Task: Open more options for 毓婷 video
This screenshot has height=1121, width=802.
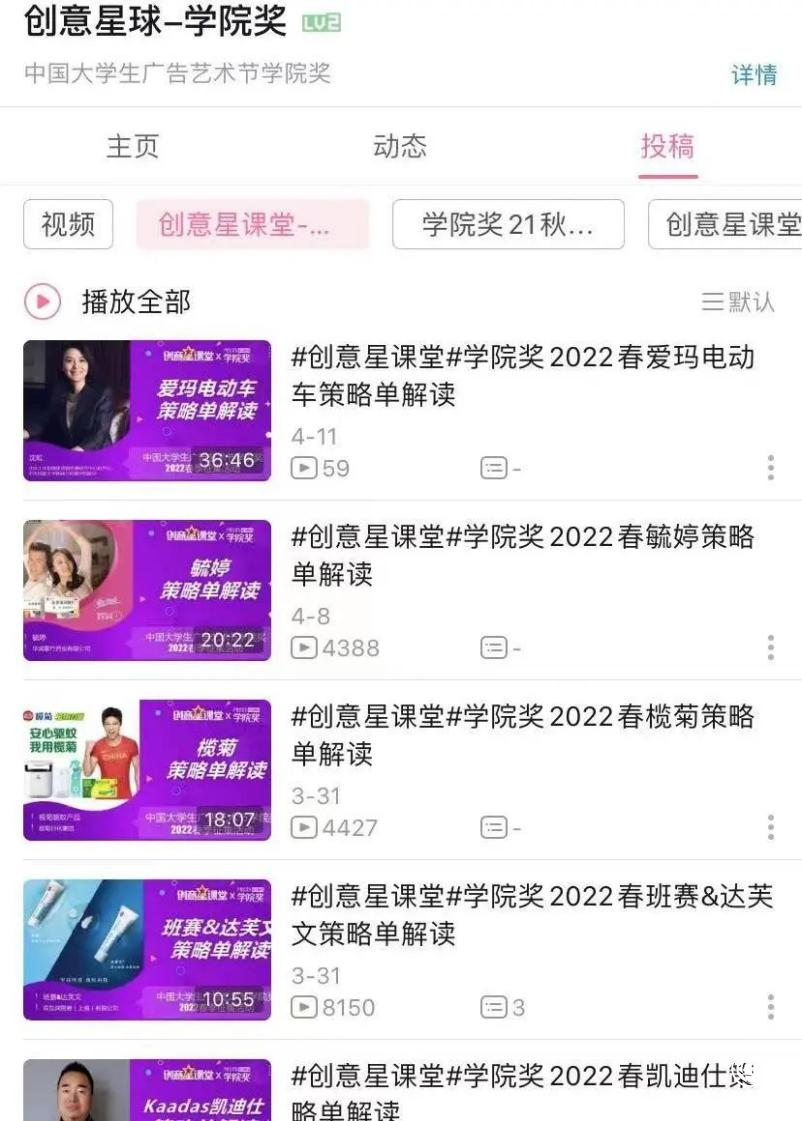Action: click(x=770, y=647)
